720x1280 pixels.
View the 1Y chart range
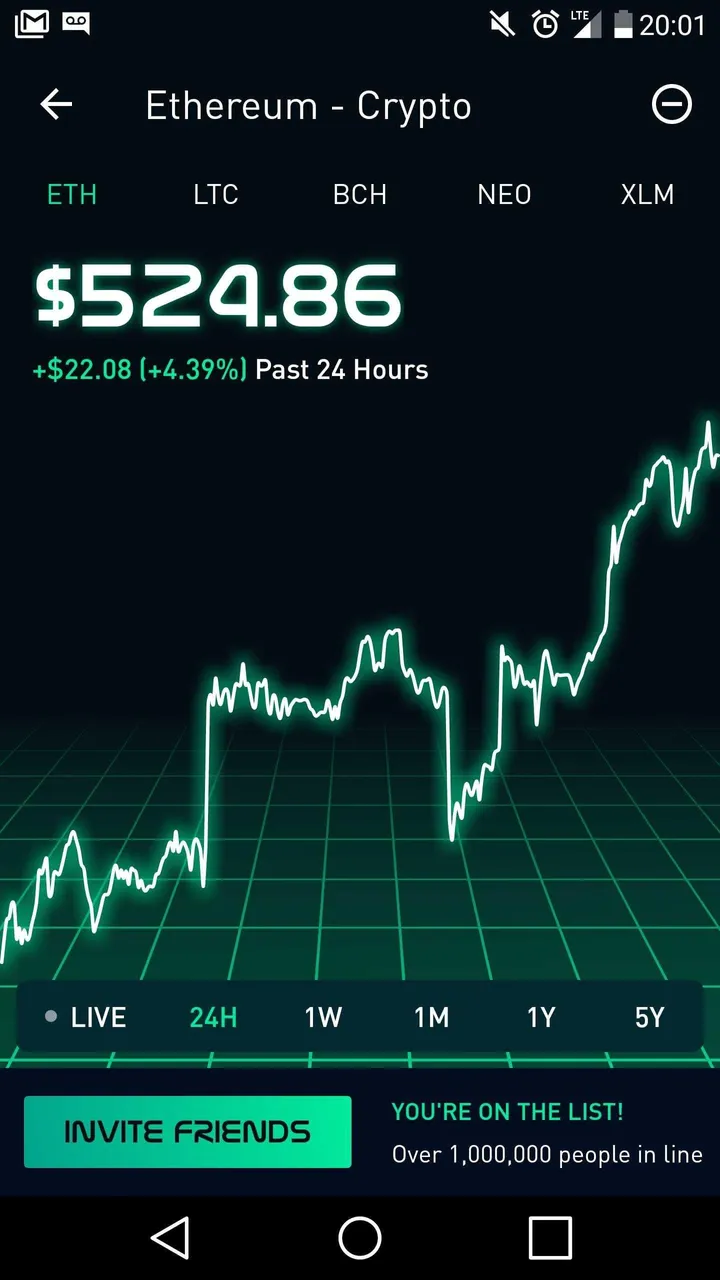(541, 1018)
